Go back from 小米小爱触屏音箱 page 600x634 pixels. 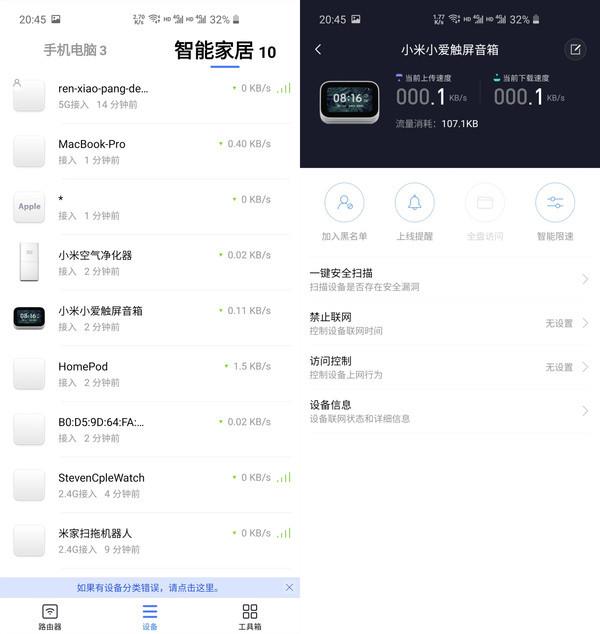[318, 50]
